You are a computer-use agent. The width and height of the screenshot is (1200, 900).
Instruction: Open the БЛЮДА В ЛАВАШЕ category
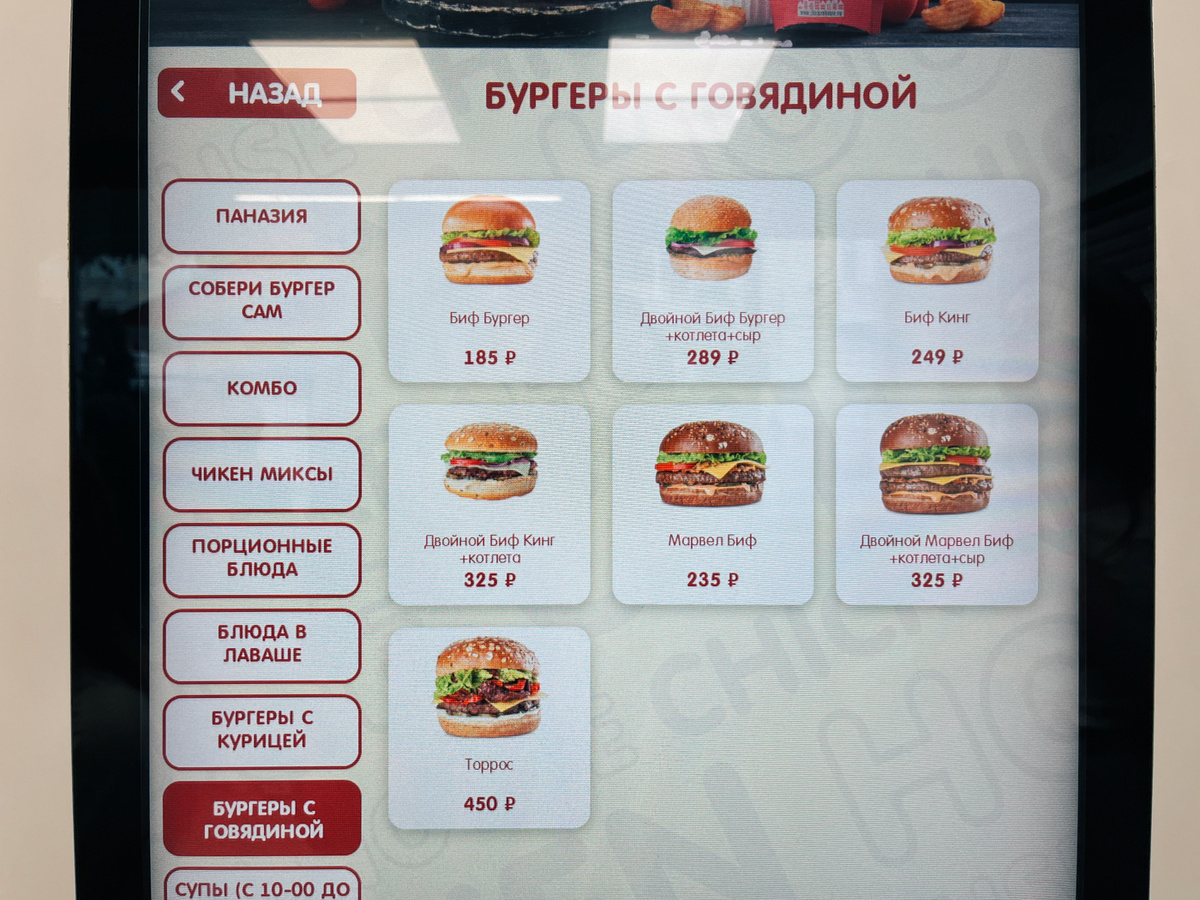(x=261, y=645)
